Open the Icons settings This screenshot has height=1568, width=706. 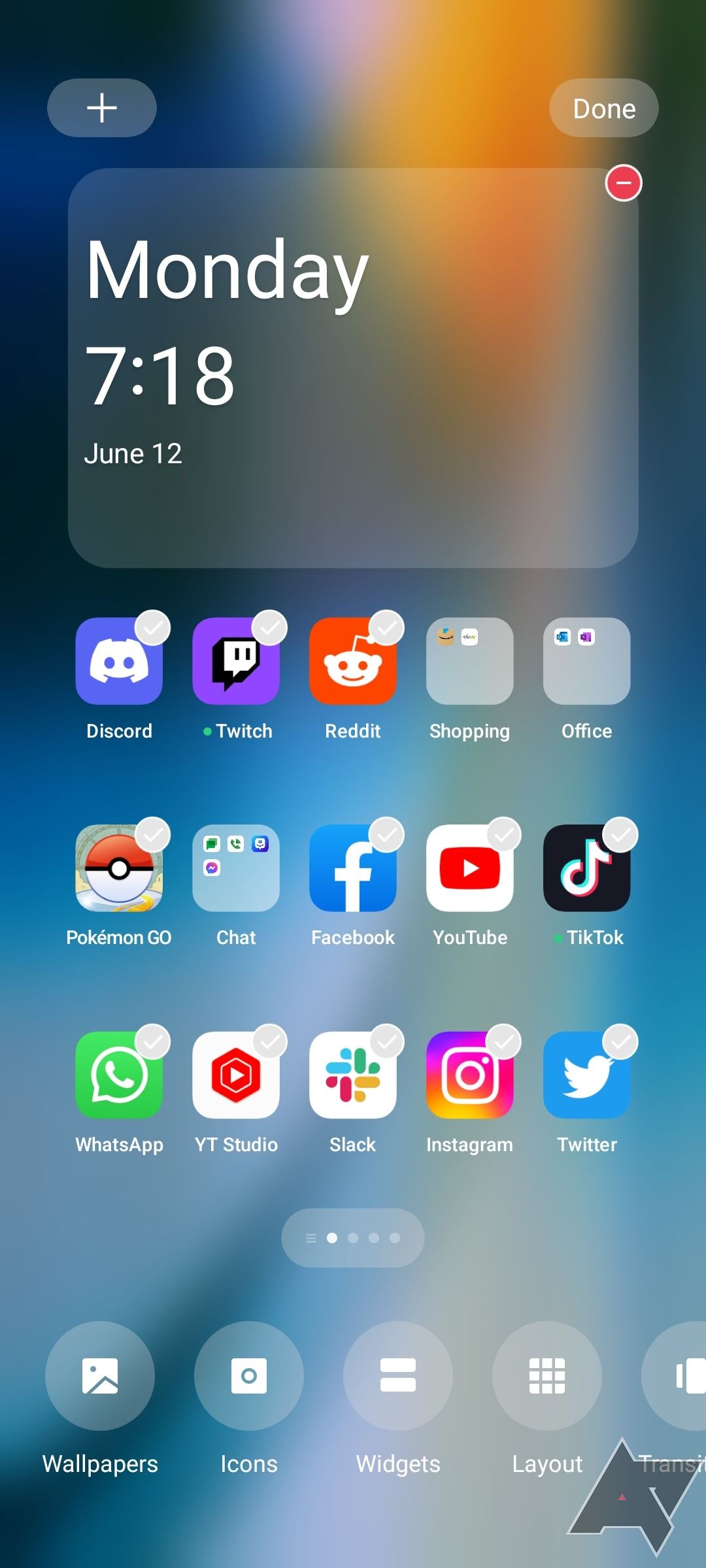click(x=249, y=1376)
